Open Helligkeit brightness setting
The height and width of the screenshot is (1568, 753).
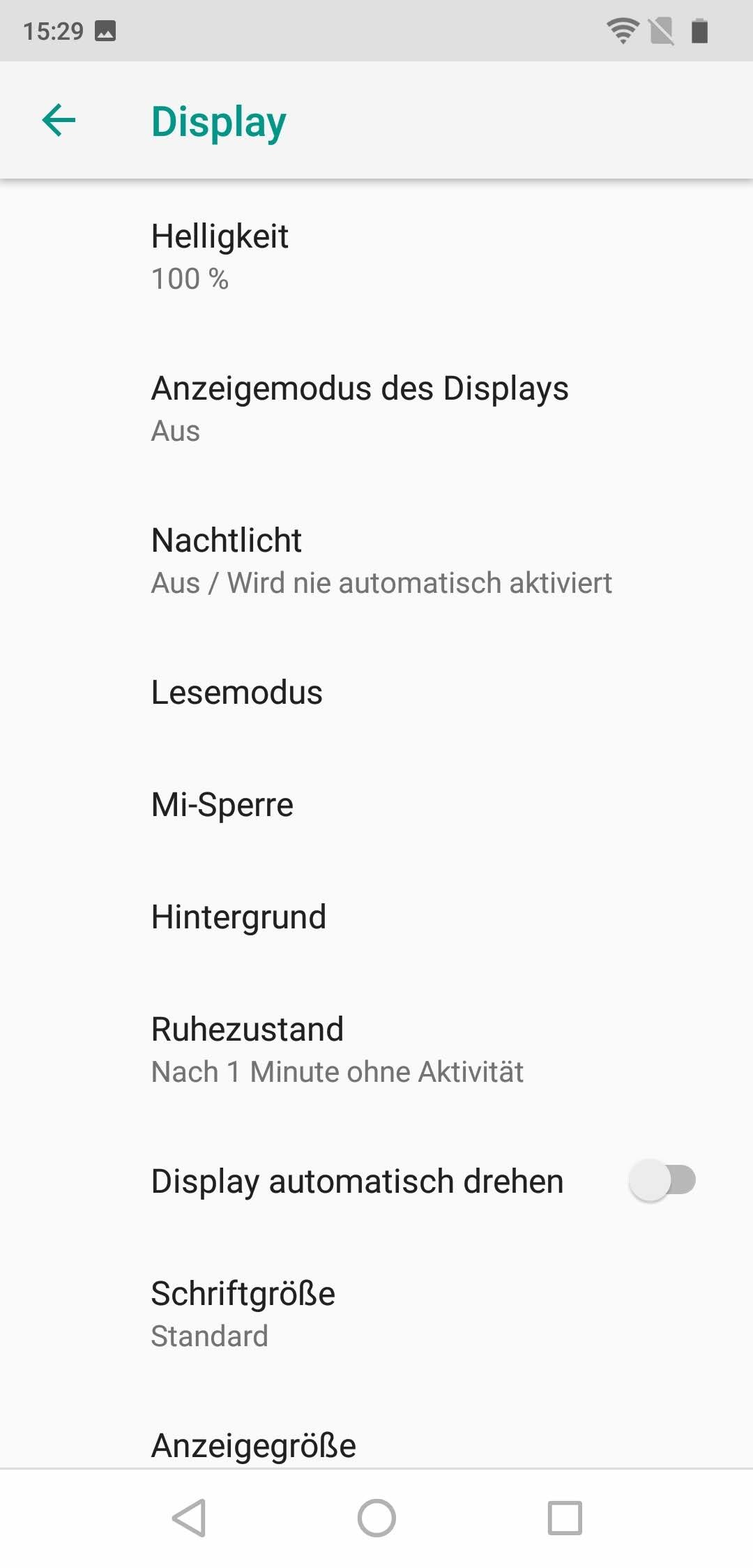coord(376,256)
